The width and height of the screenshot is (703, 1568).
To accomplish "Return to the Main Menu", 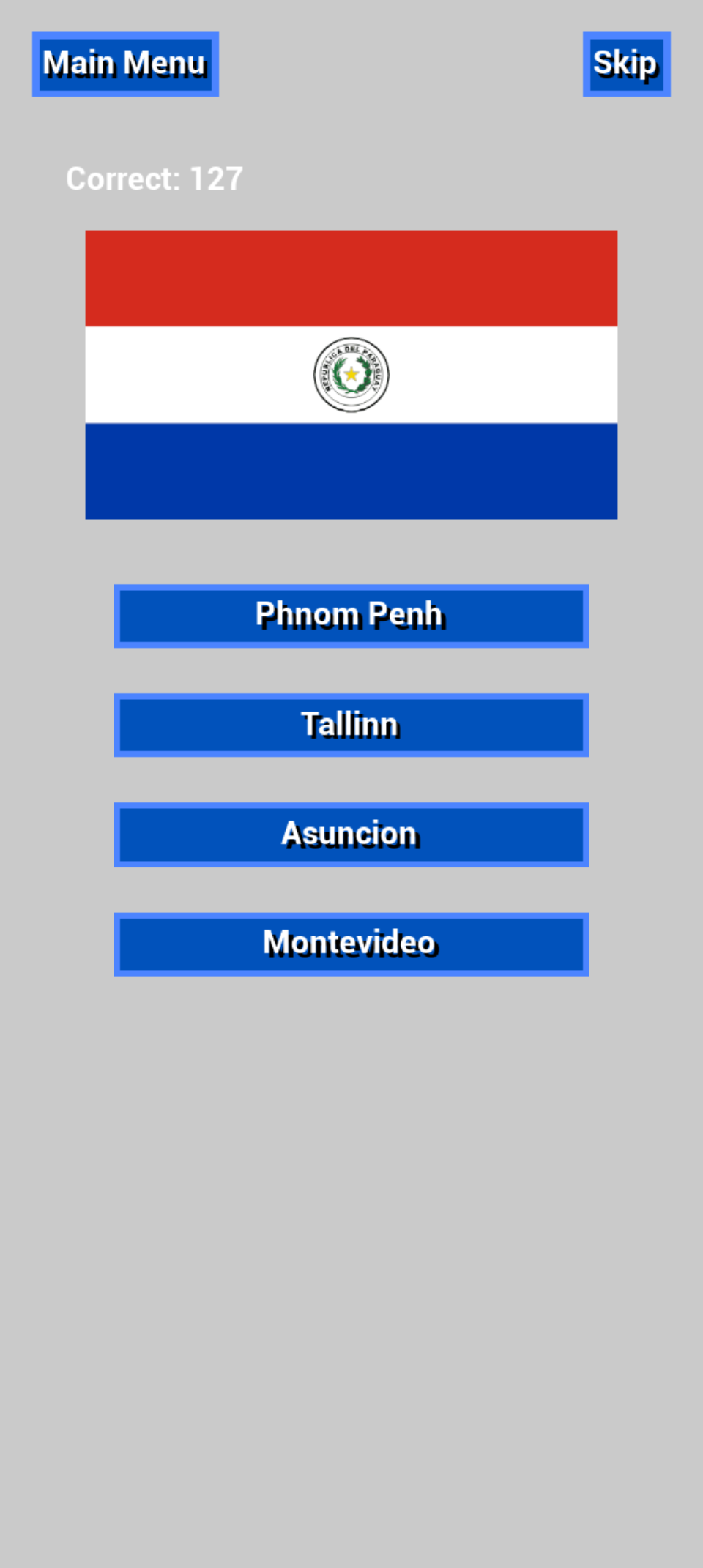I will click(125, 64).
